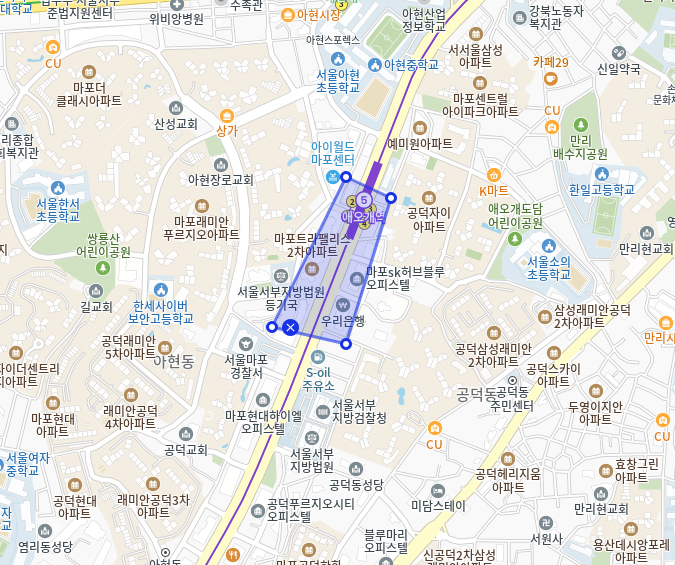Open the 서울서부지방법원 등기국 court marker

tap(280, 275)
